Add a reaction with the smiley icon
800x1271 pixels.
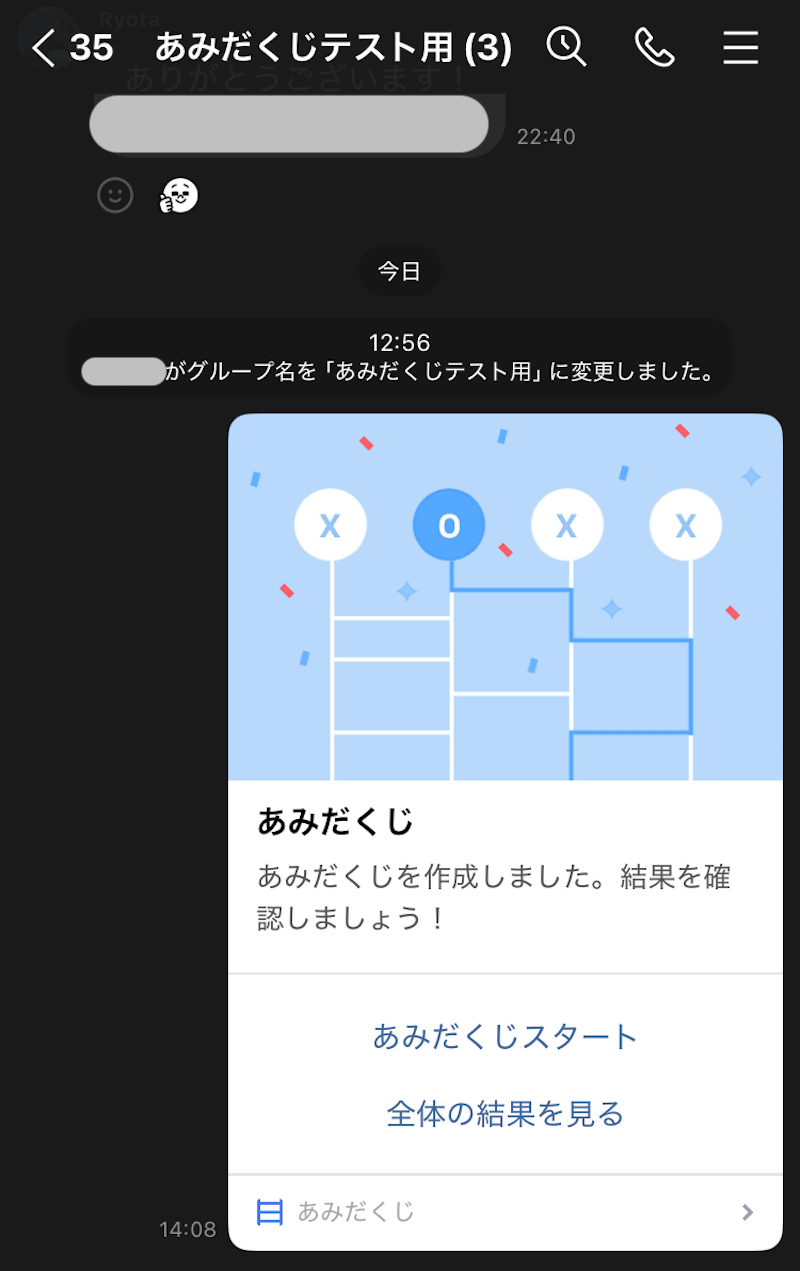tap(115, 195)
